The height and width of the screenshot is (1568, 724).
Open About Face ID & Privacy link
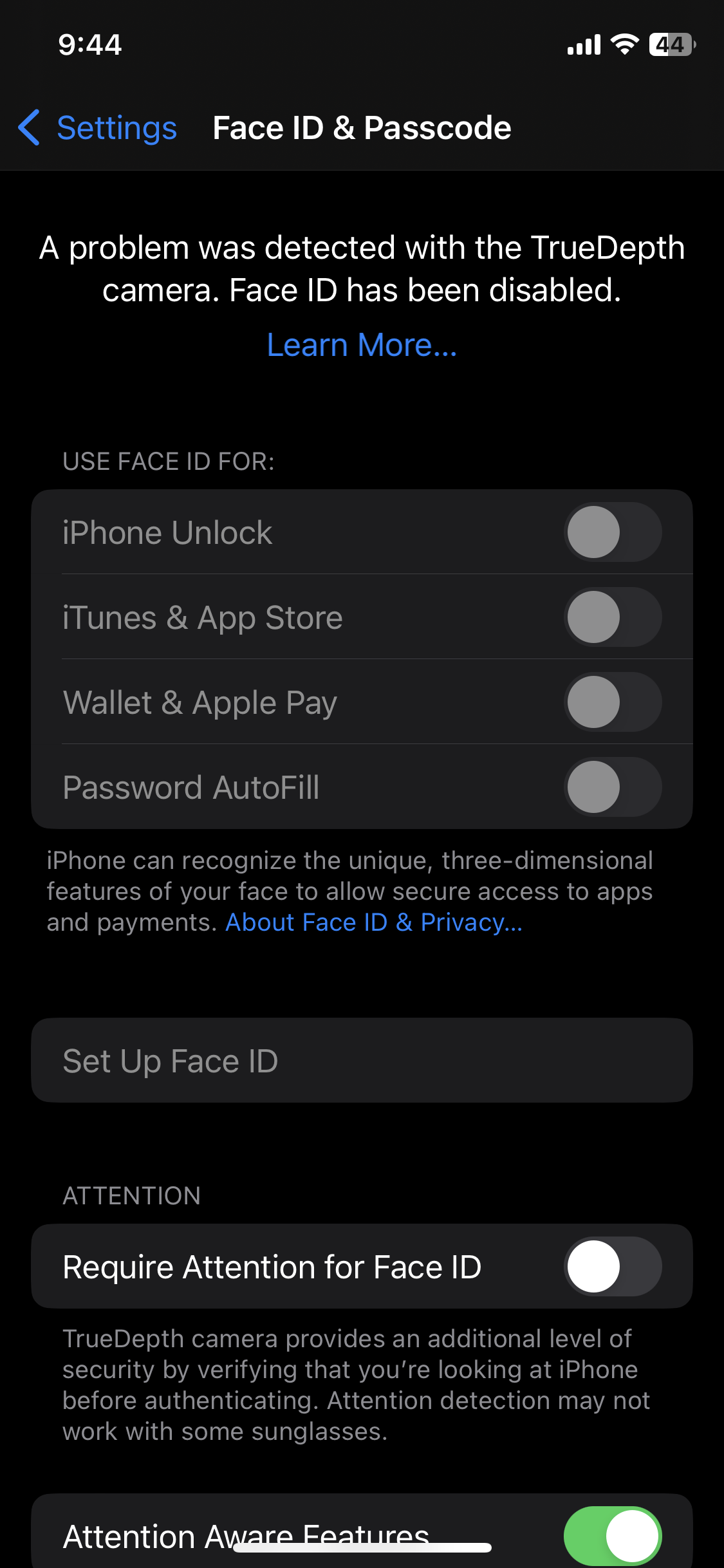tap(374, 922)
